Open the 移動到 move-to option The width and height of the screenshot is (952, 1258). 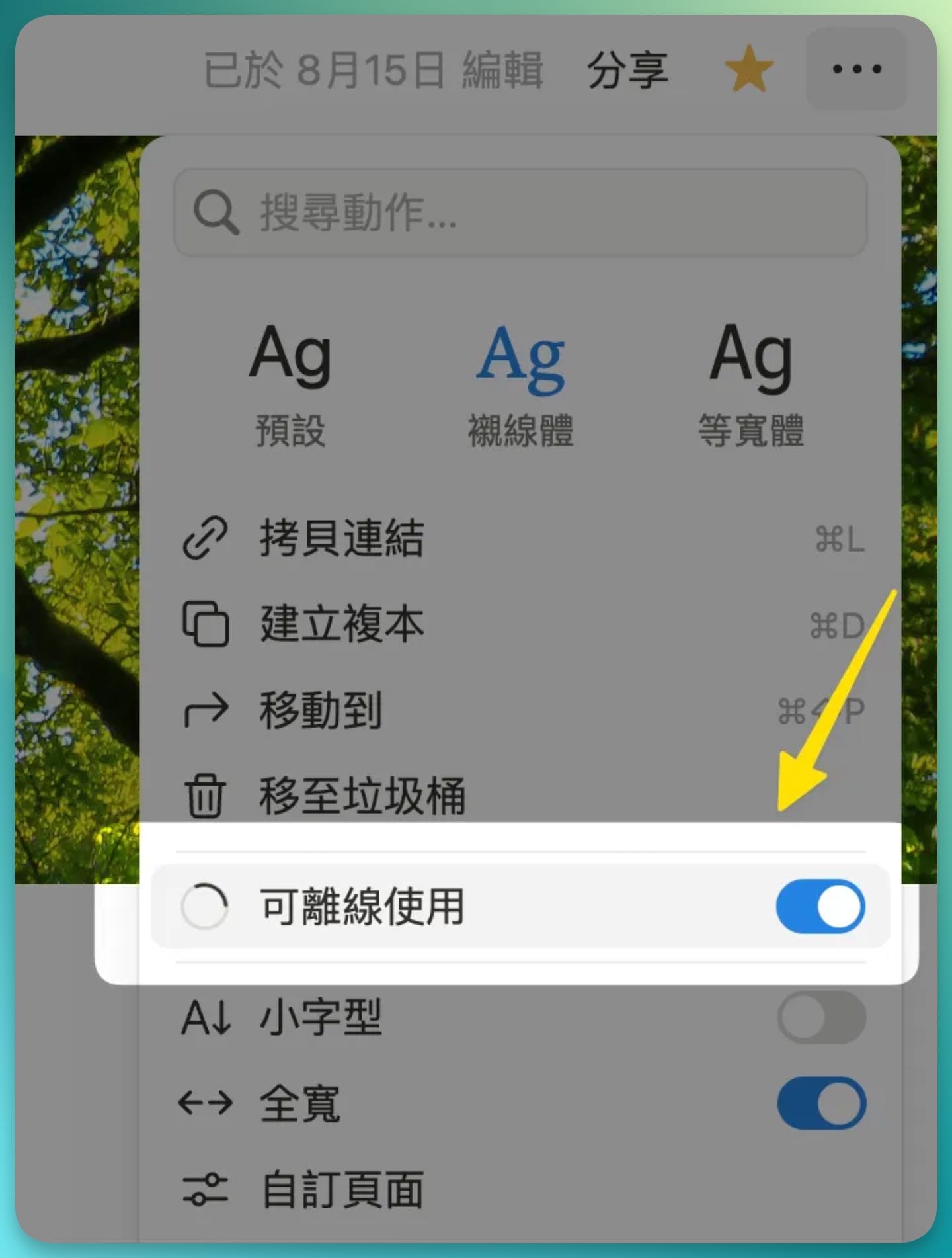321,710
